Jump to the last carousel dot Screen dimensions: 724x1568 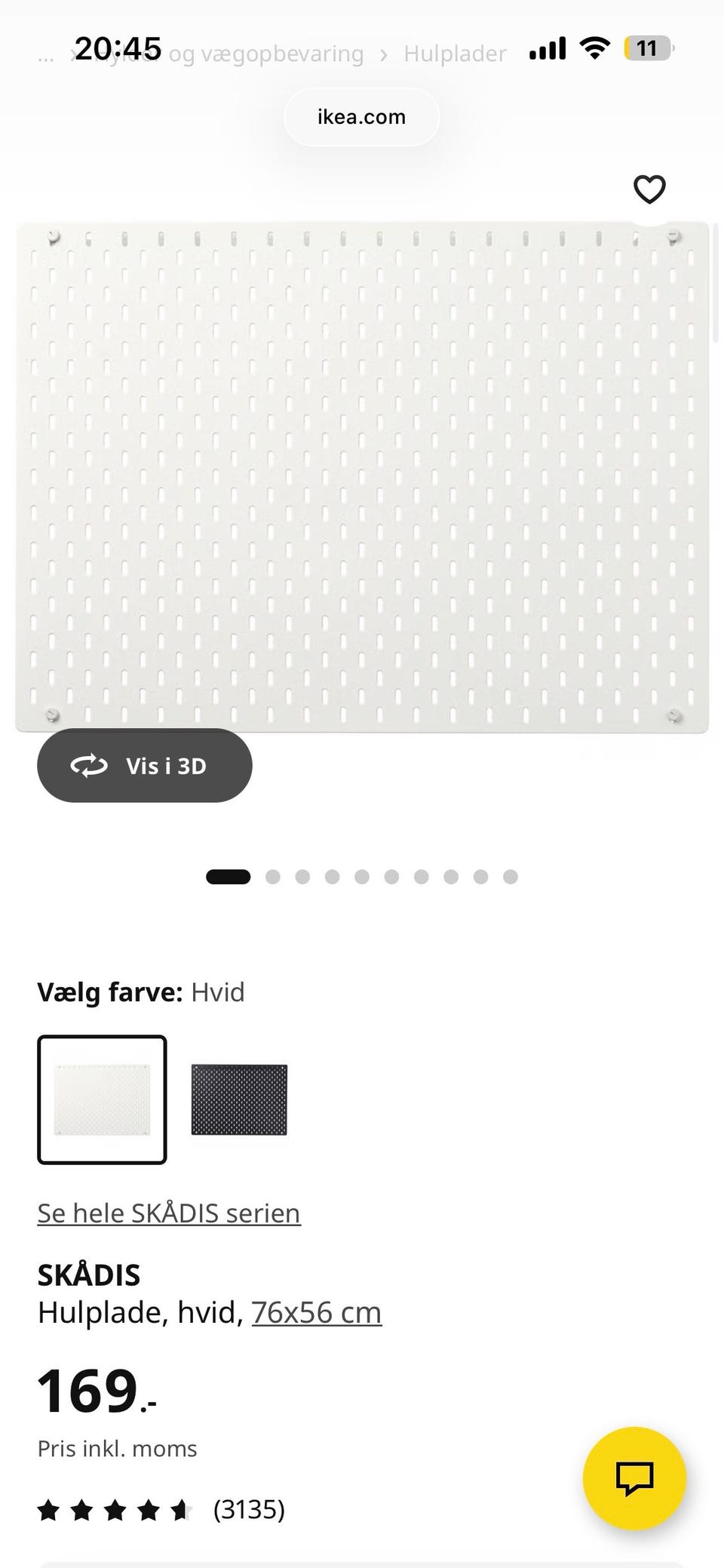pyautogui.click(x=511, y=876)
